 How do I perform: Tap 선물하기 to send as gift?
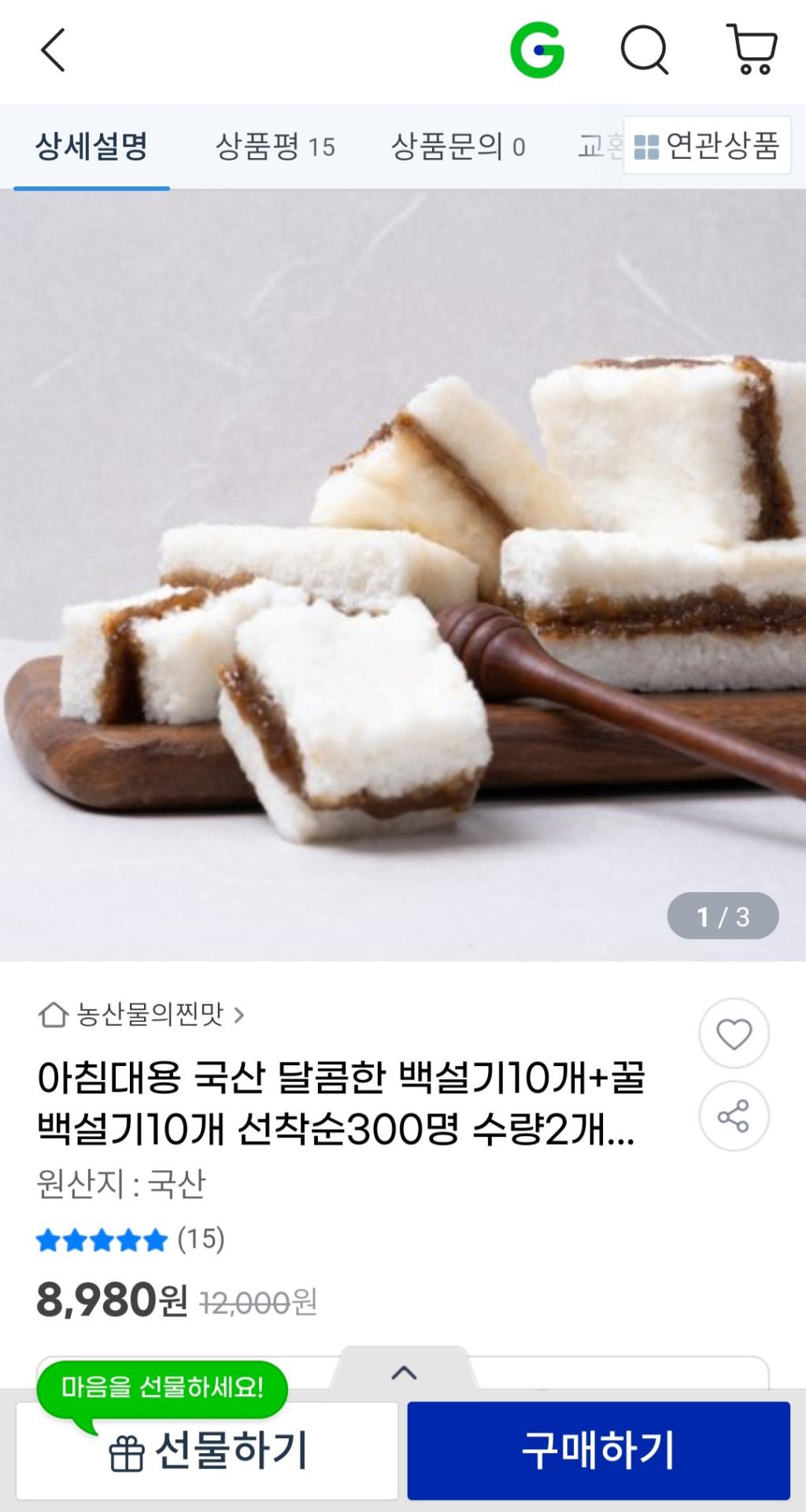click(x=207, y=1450)
